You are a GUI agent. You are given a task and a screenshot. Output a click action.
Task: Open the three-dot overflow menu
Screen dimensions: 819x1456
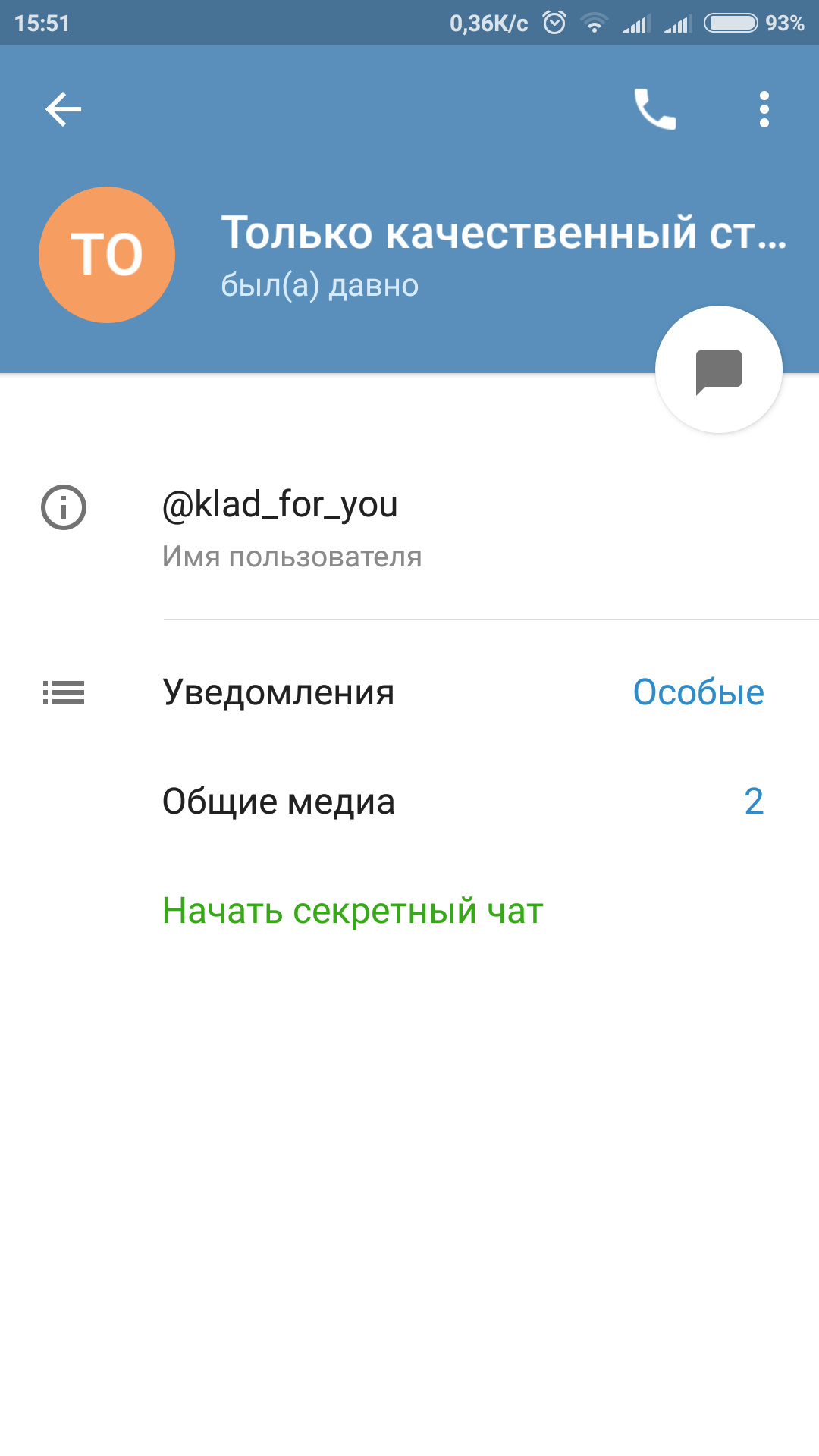764,109
